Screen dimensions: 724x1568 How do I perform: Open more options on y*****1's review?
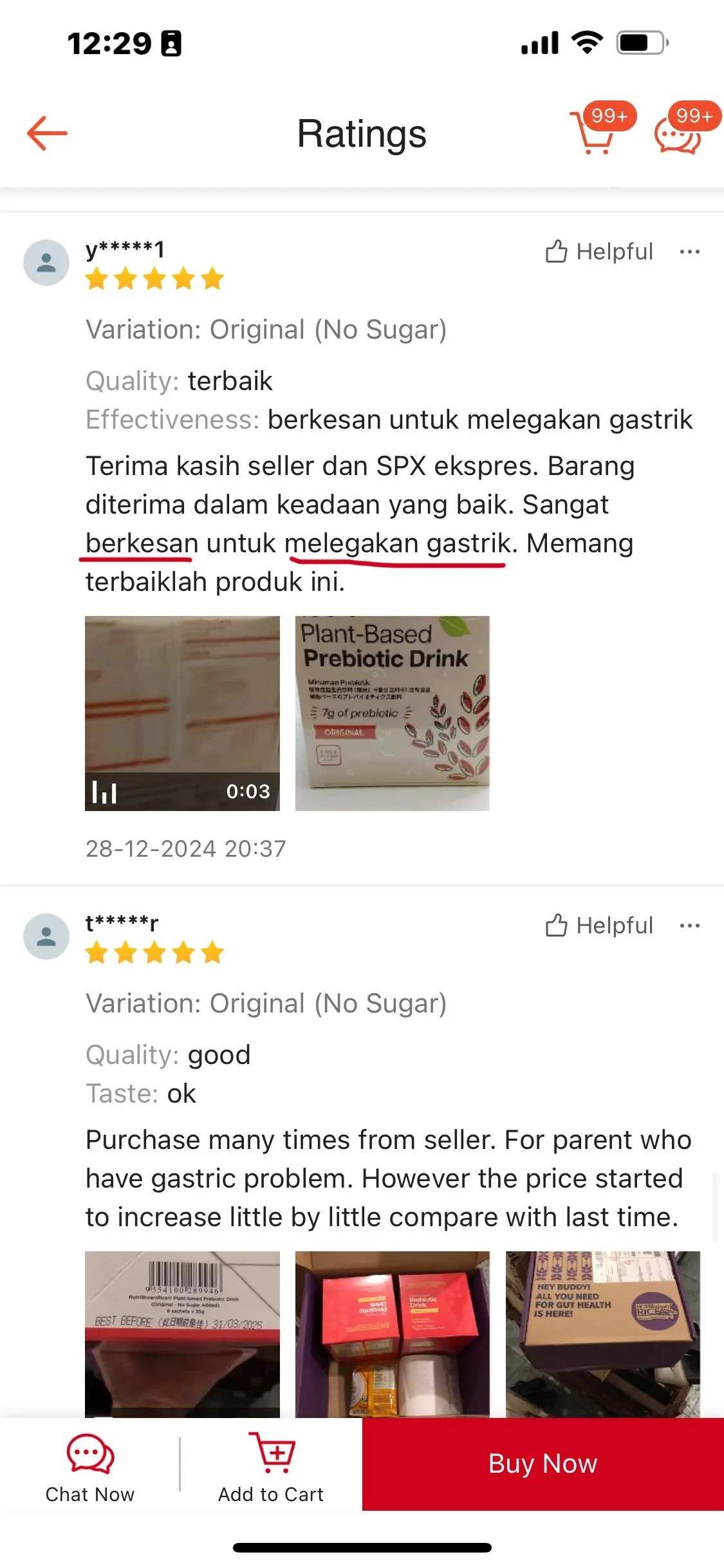pos(690,252)
